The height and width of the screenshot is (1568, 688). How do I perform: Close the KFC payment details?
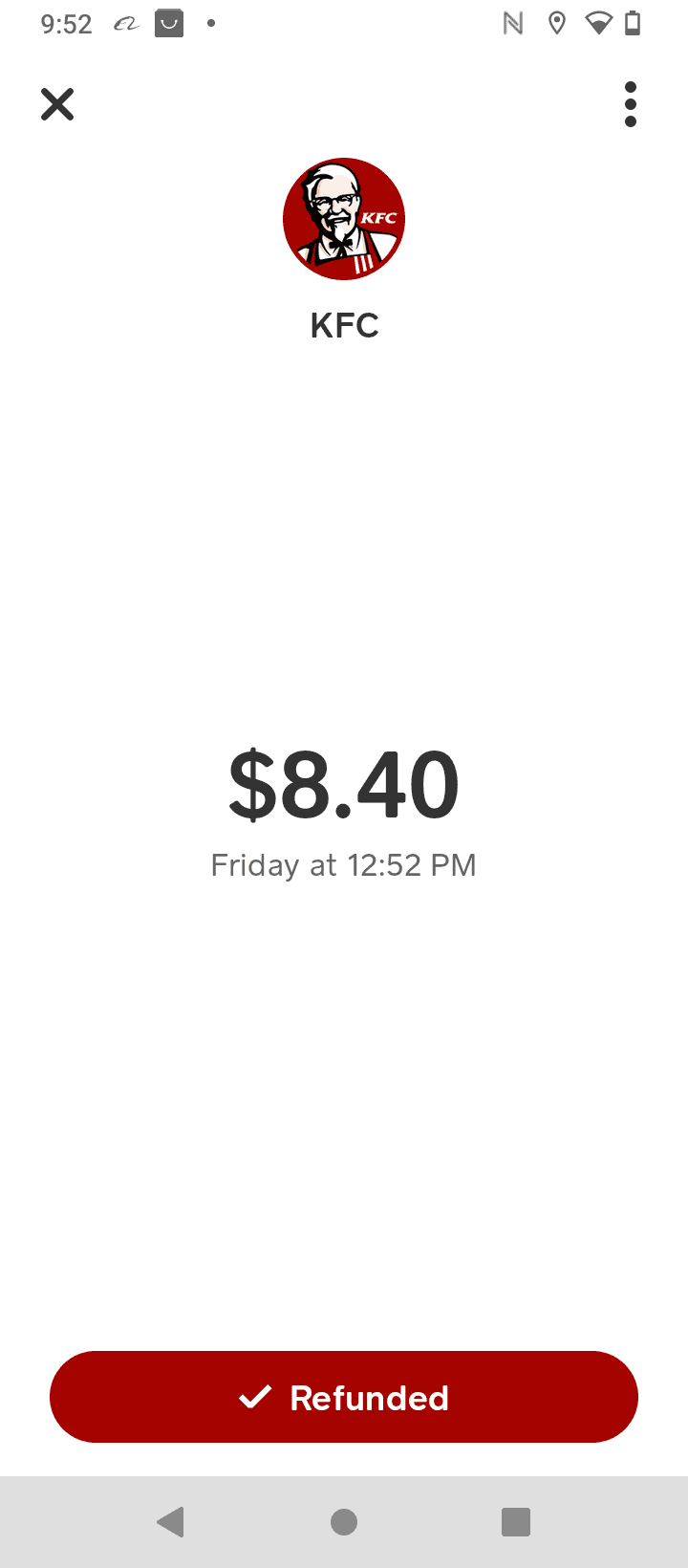[57, 104]
